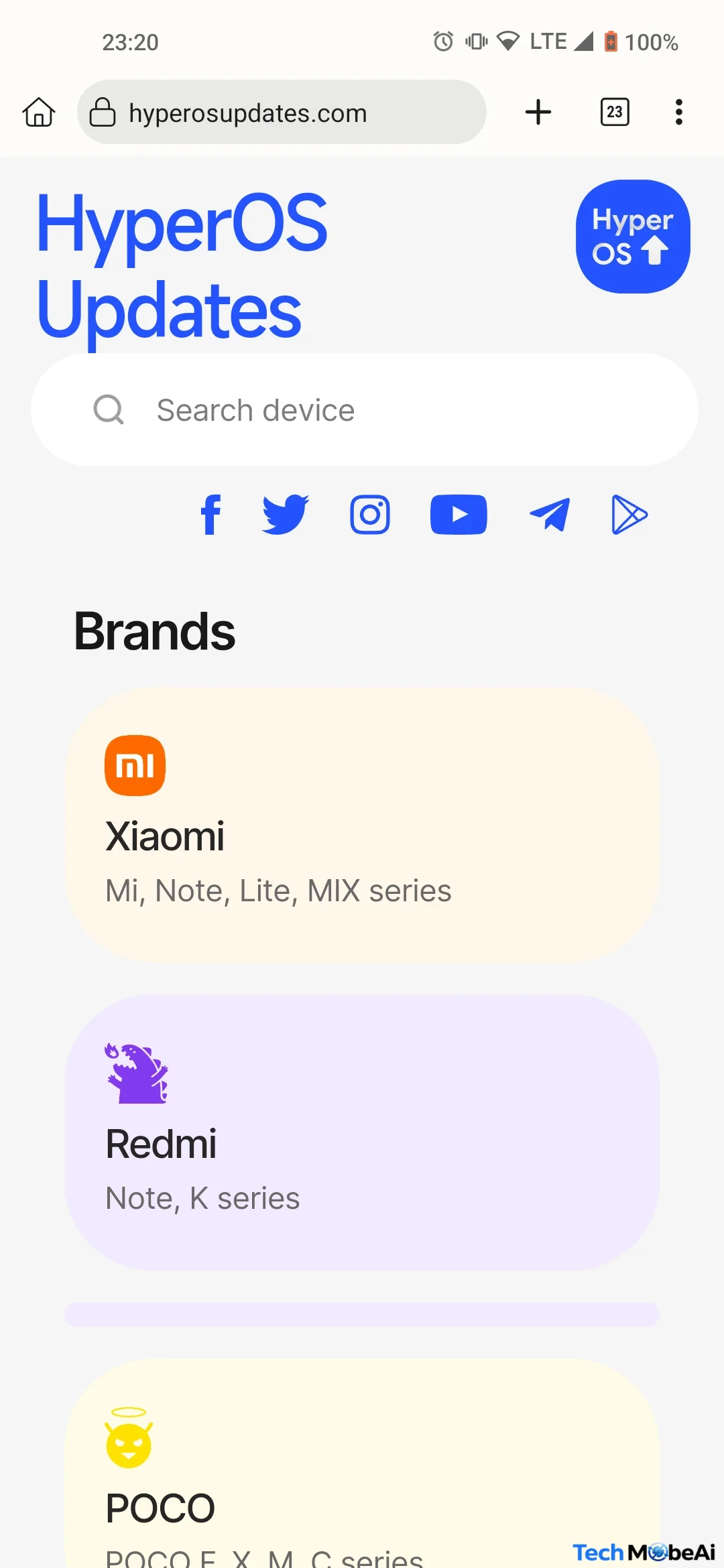Open the Facebook page link
The width and height of the screenshot is (724, 1568).
point(211,515)
